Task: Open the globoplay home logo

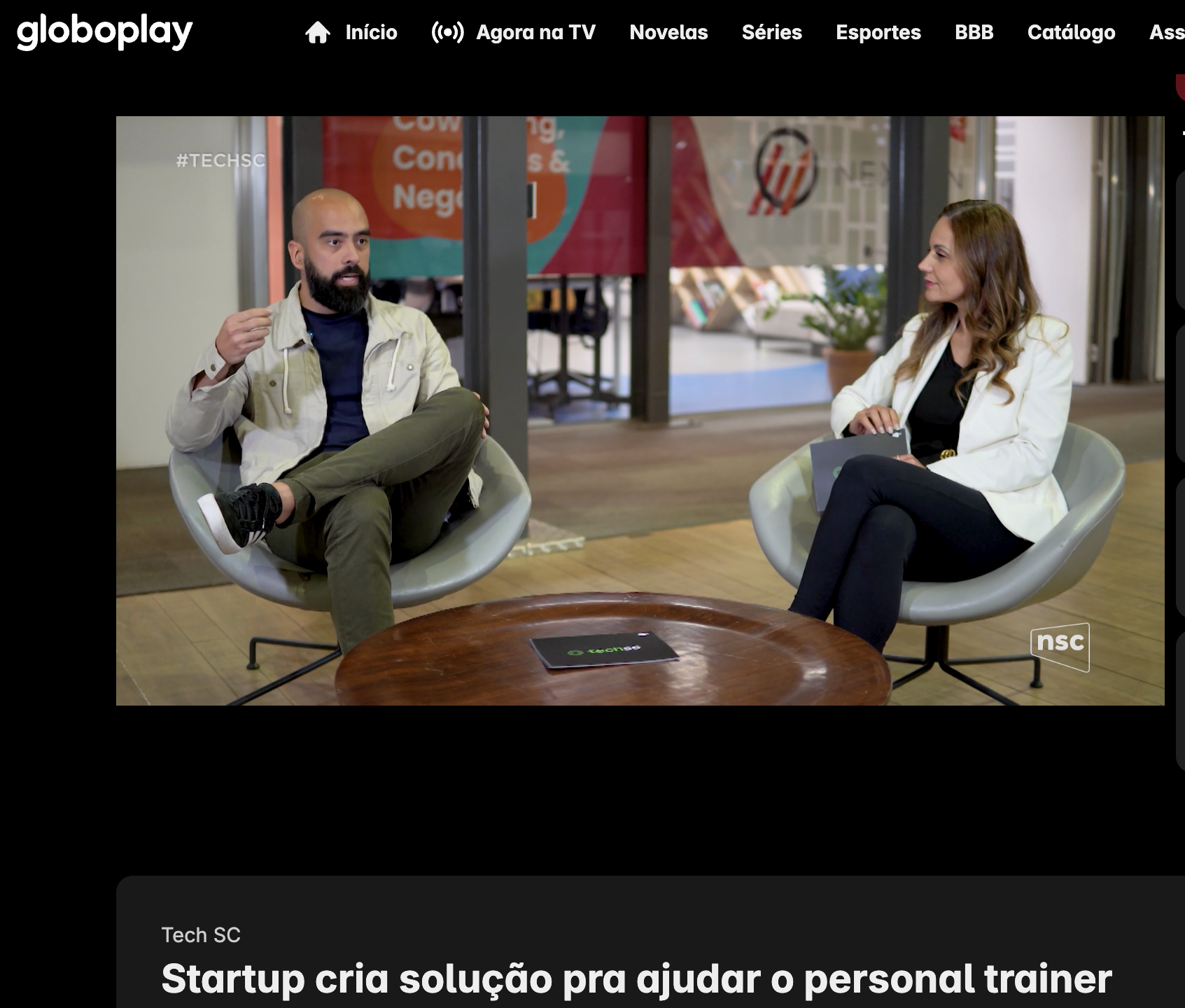Action: (104, 31)
